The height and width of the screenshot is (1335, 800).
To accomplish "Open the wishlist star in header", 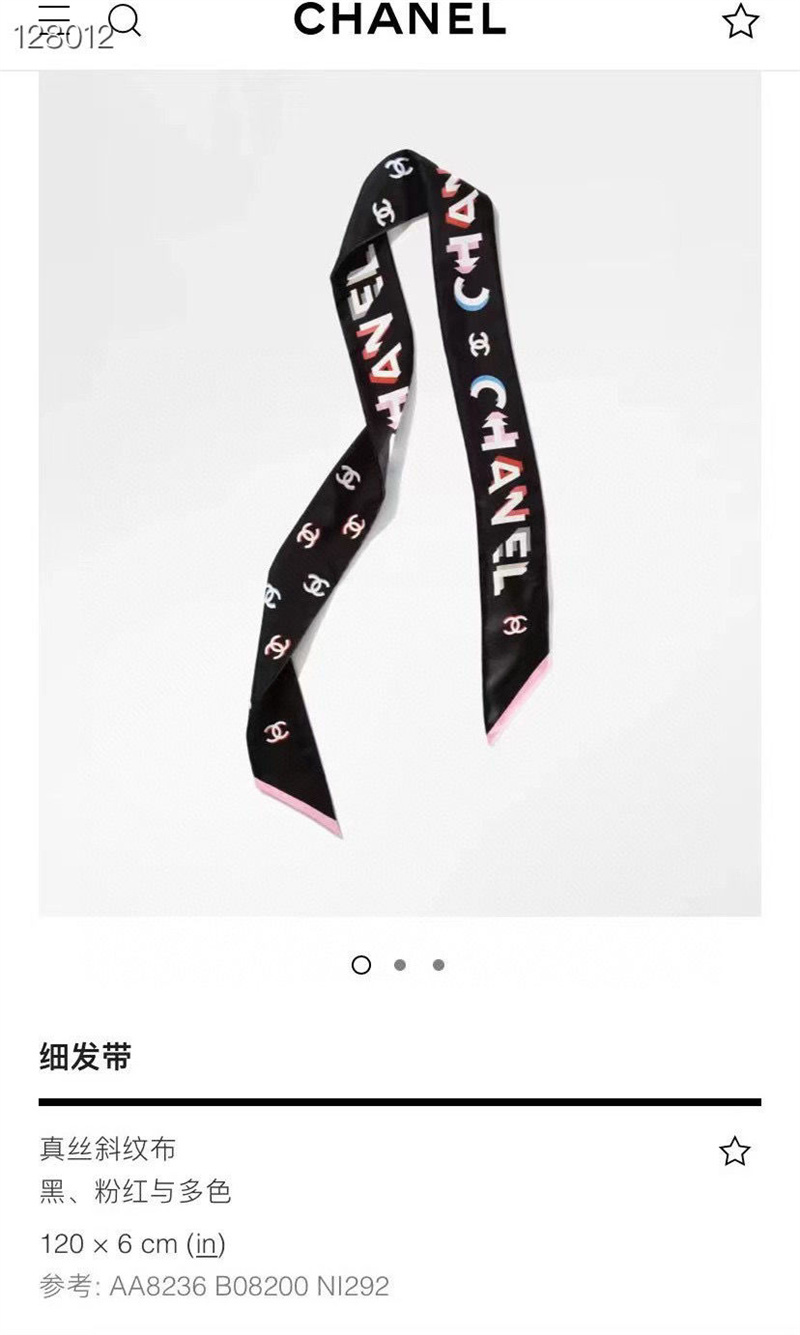I will coord(740,21).
